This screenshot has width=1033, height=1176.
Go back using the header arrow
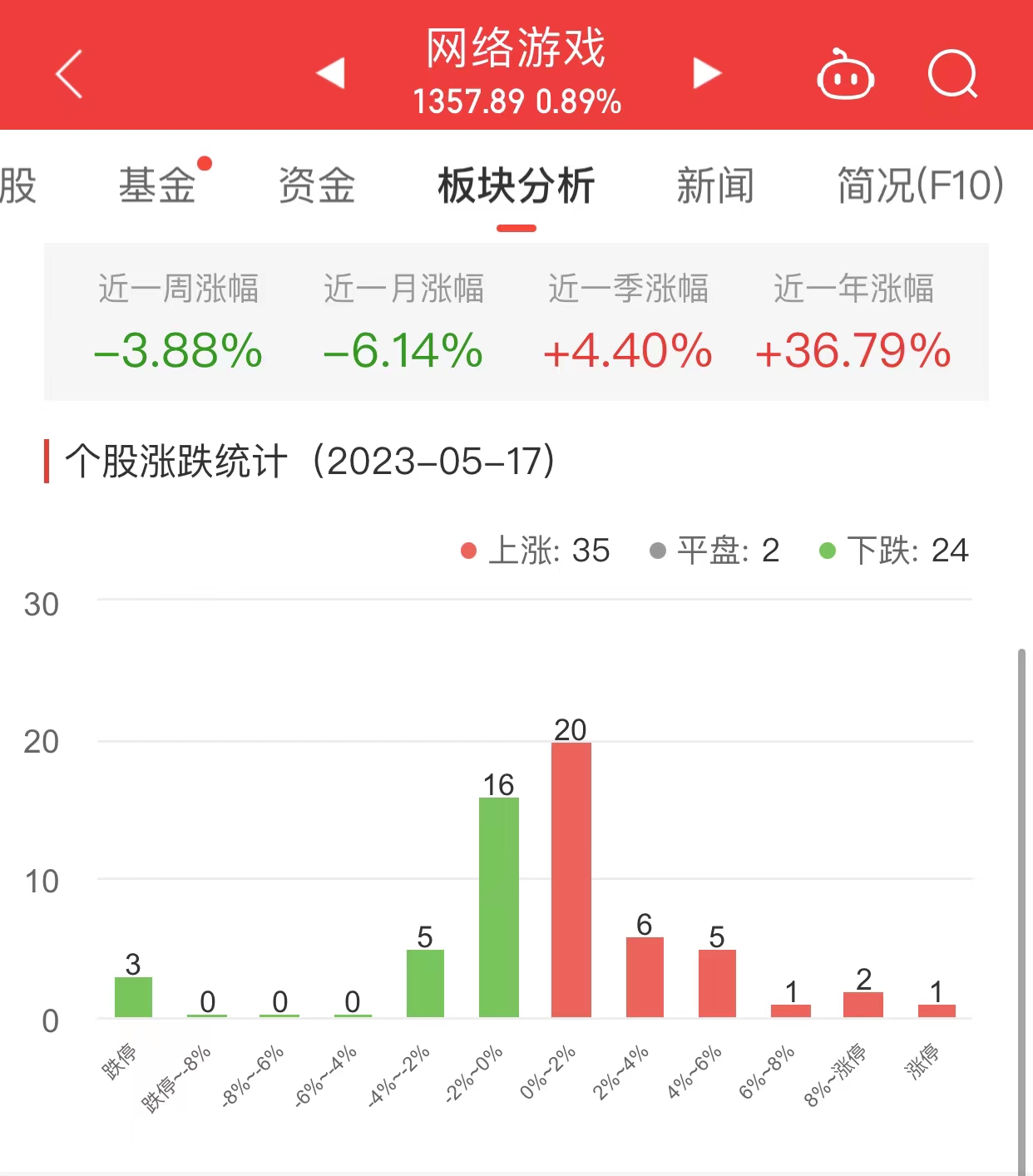coord(70,74)
